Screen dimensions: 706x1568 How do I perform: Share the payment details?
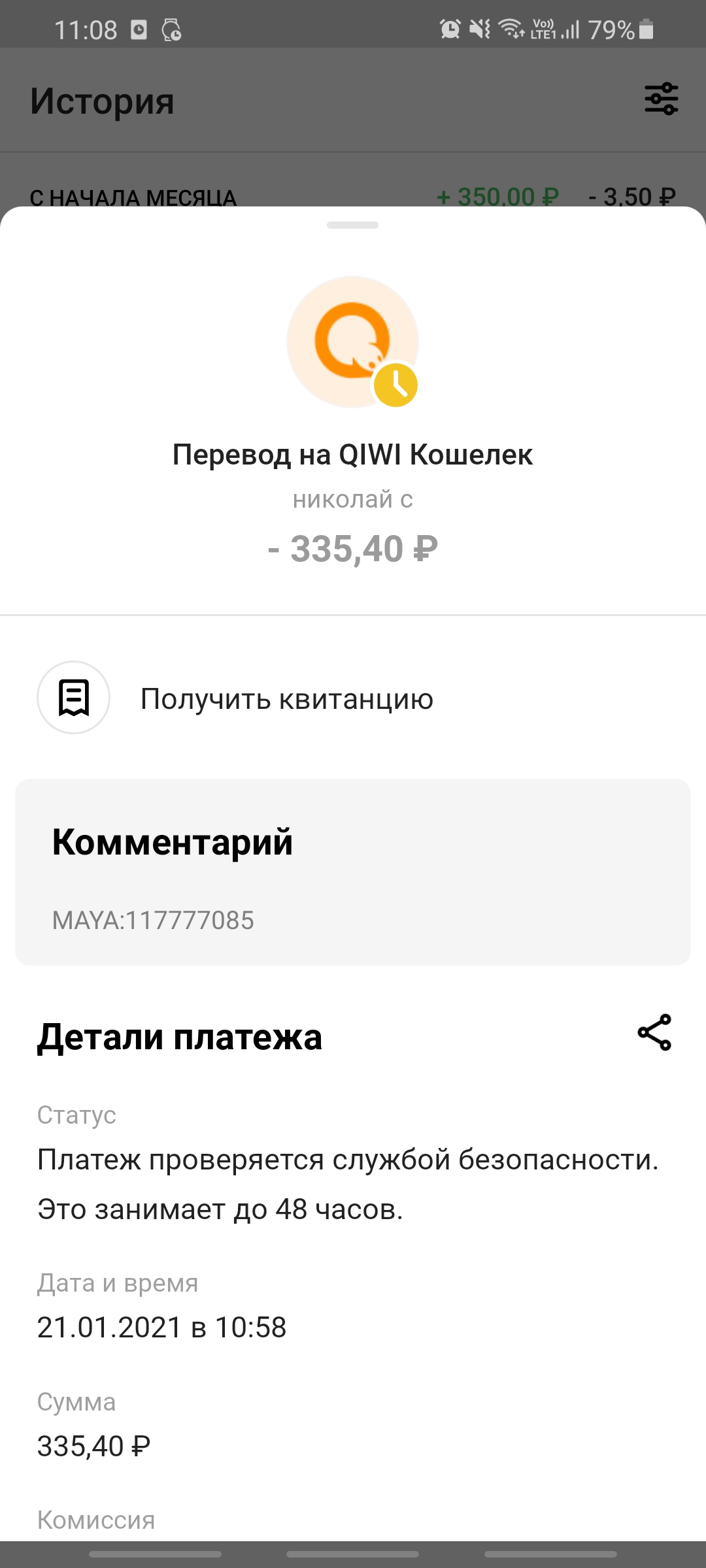[654, 1032]
